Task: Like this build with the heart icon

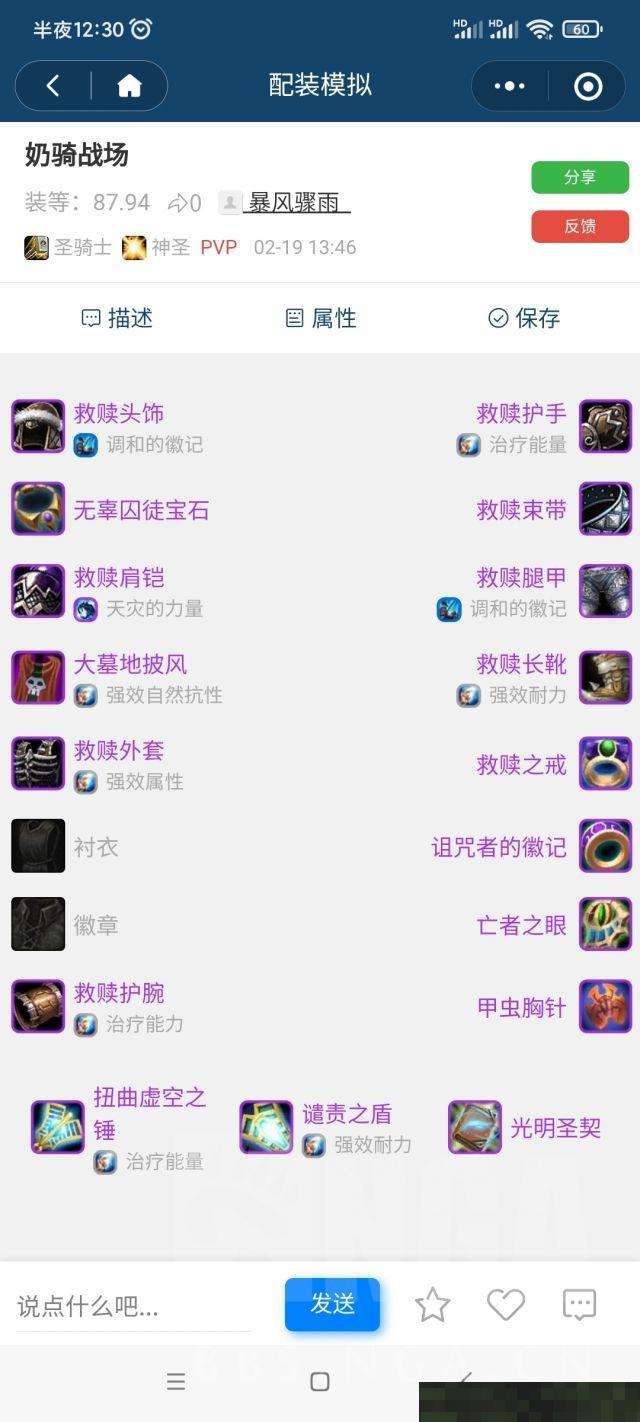Action: [x=506, y=1305]
